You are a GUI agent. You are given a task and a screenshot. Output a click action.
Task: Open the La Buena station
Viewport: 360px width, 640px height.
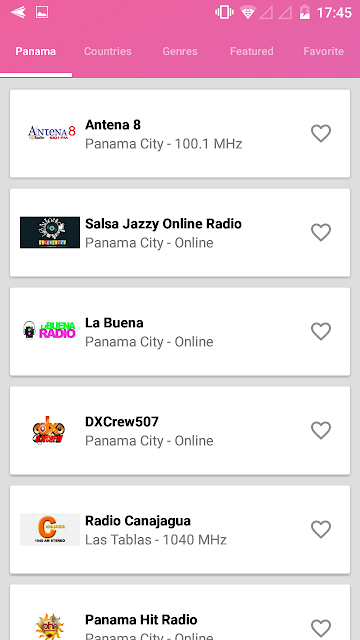(x=180, y=331)
